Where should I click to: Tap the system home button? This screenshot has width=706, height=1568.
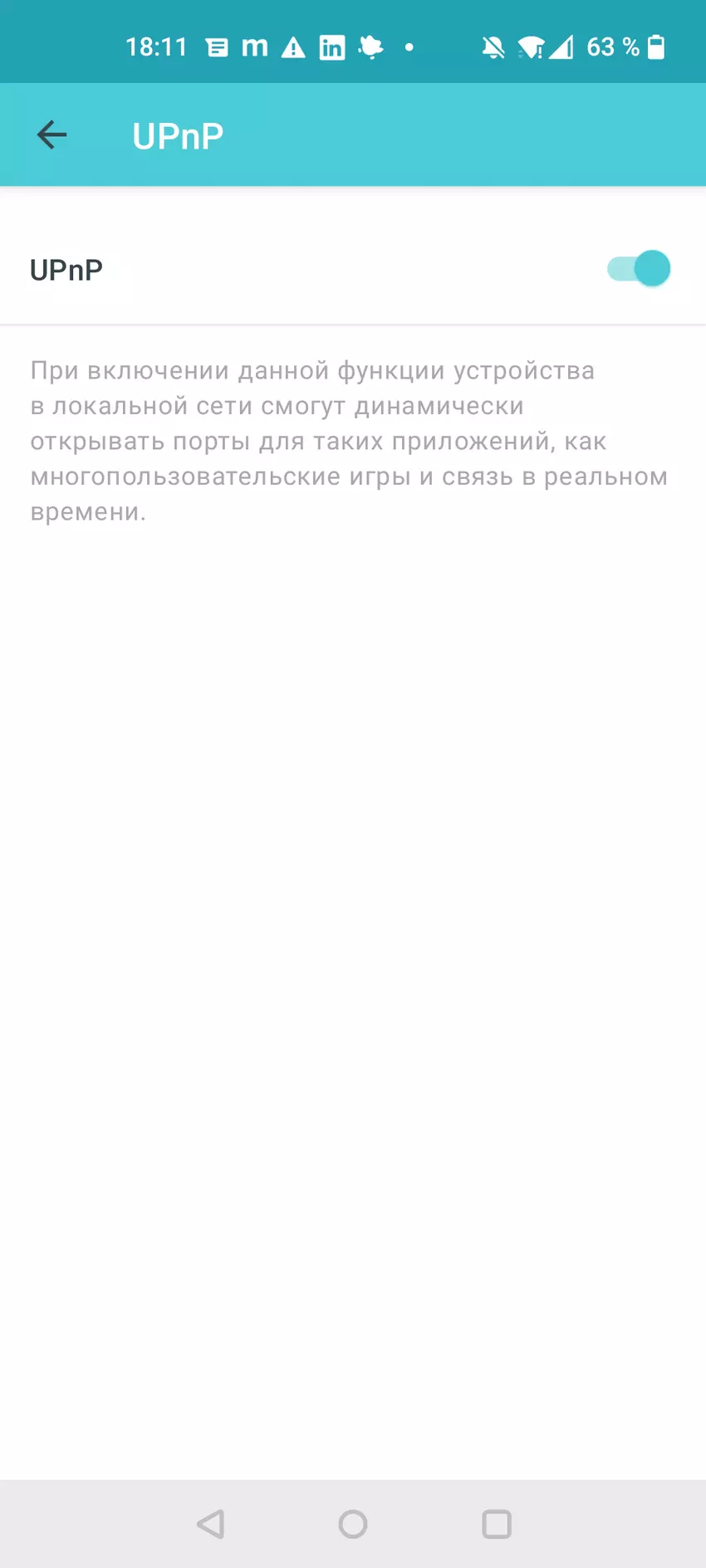(353, 1524)
